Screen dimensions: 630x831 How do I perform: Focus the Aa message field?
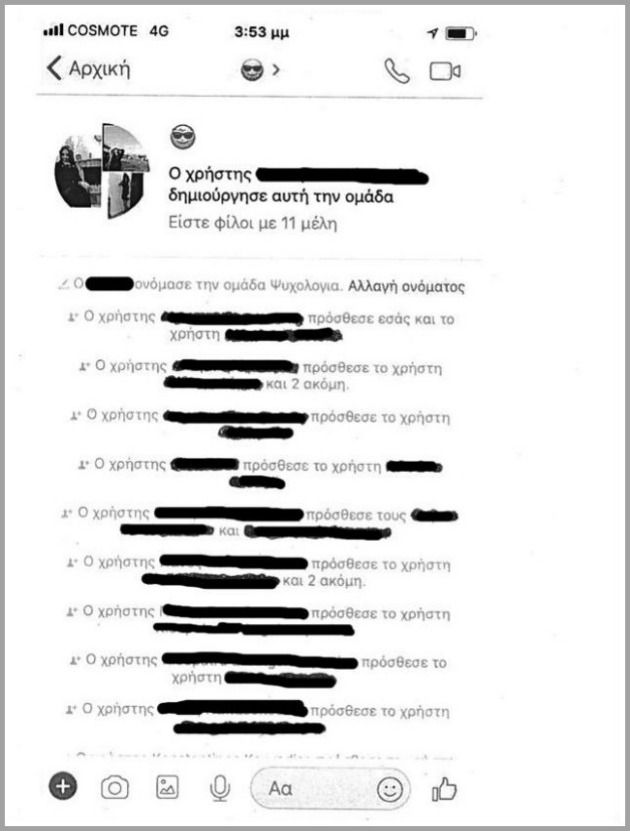point(310,788)
